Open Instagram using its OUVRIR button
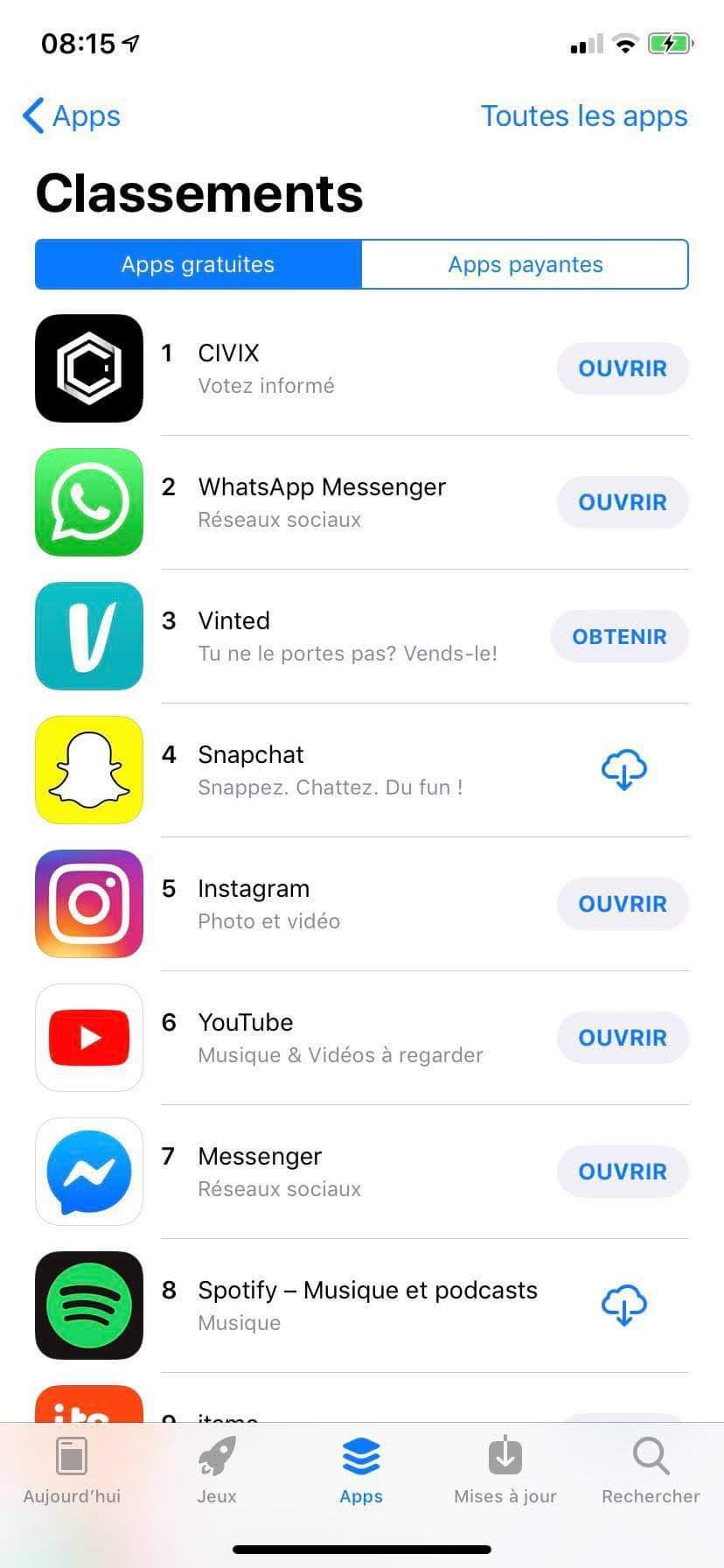 [622, 904]
